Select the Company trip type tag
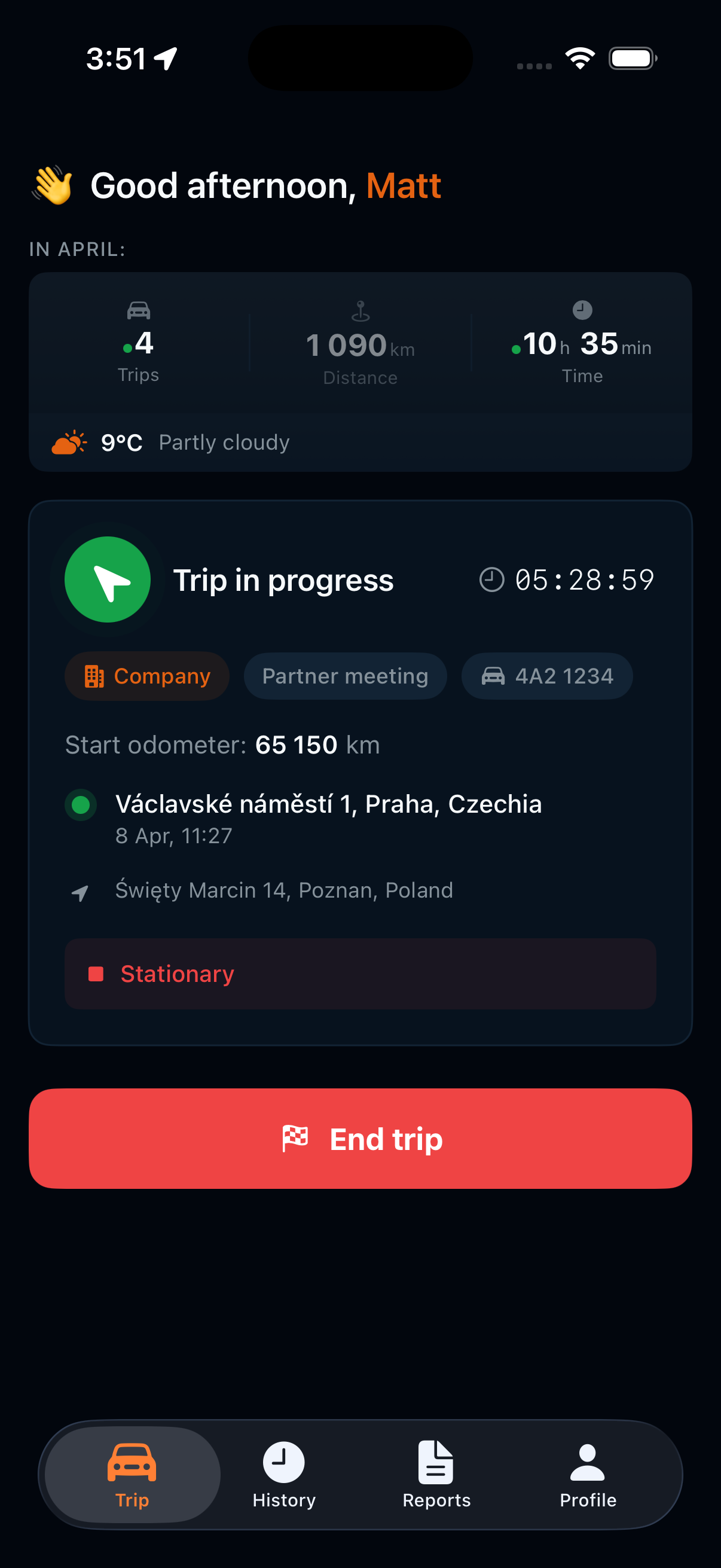Viewport: 721px width, 1568px height. (146, 676)
